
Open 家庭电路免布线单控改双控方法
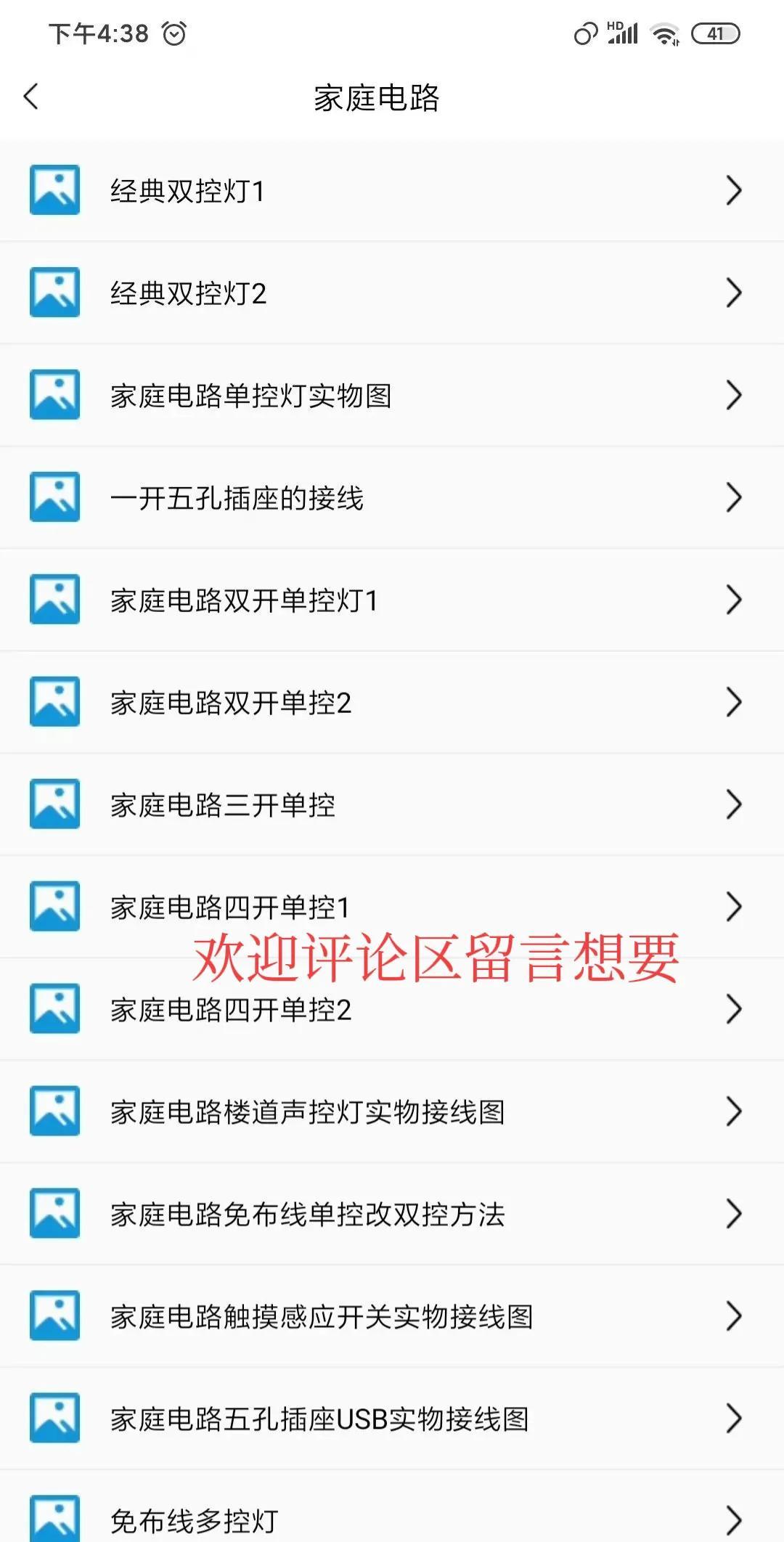[392, 1214]
